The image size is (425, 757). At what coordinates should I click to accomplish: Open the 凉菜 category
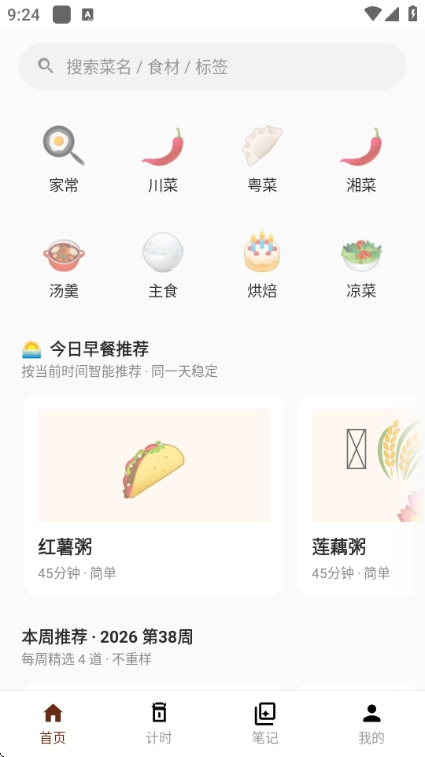(361, 265)
